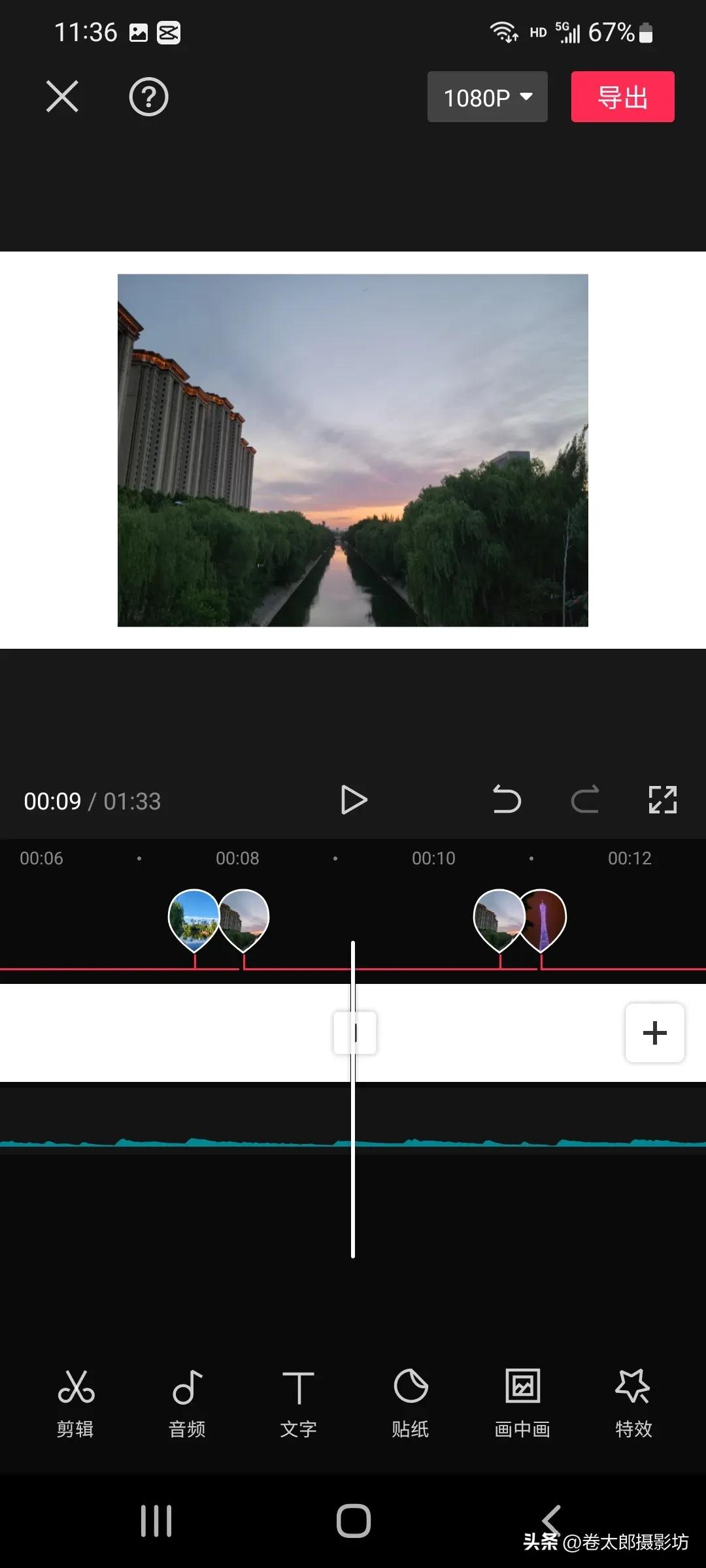Tap 导出 to export the video

pos(622,97)
